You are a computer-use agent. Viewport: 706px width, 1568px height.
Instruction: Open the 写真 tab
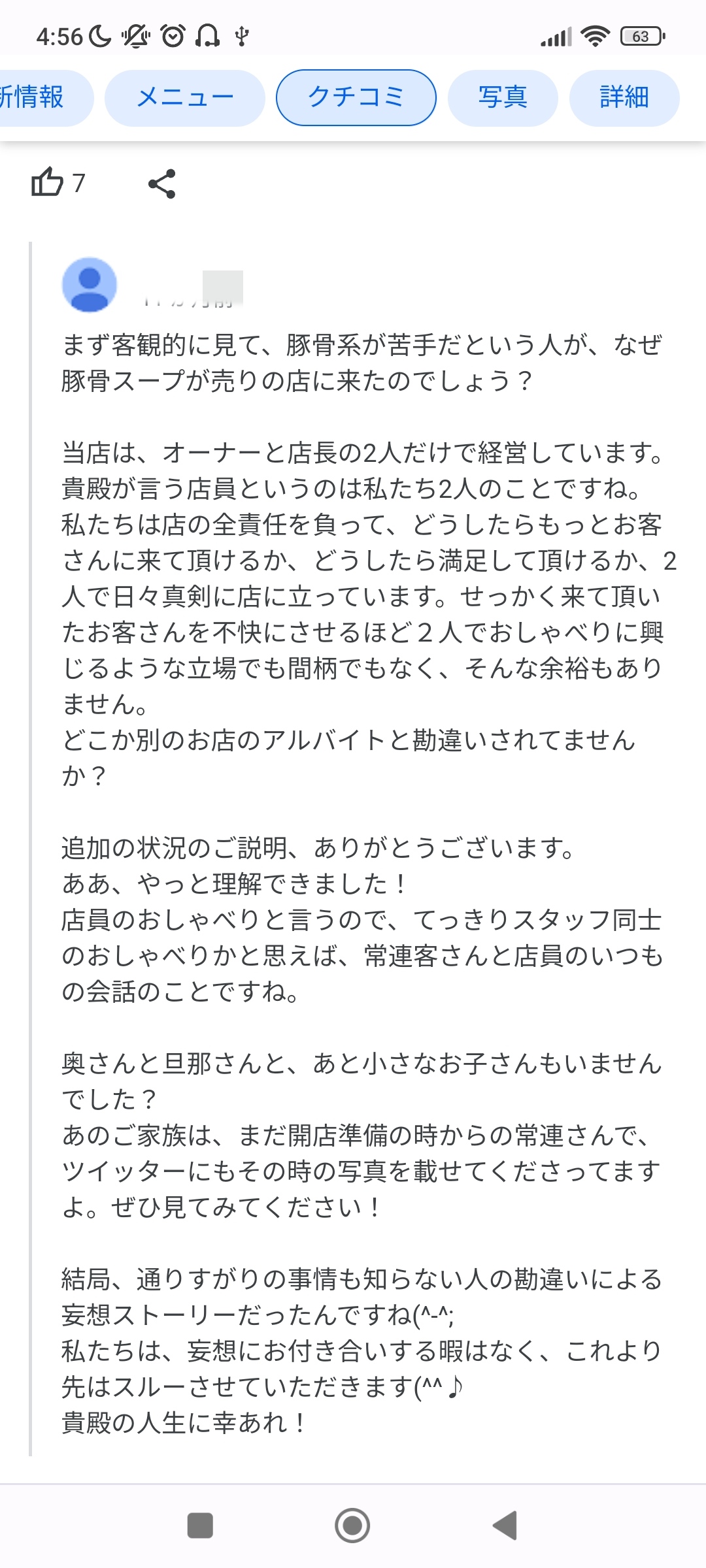pyautogui.click(x=502, y=98)
